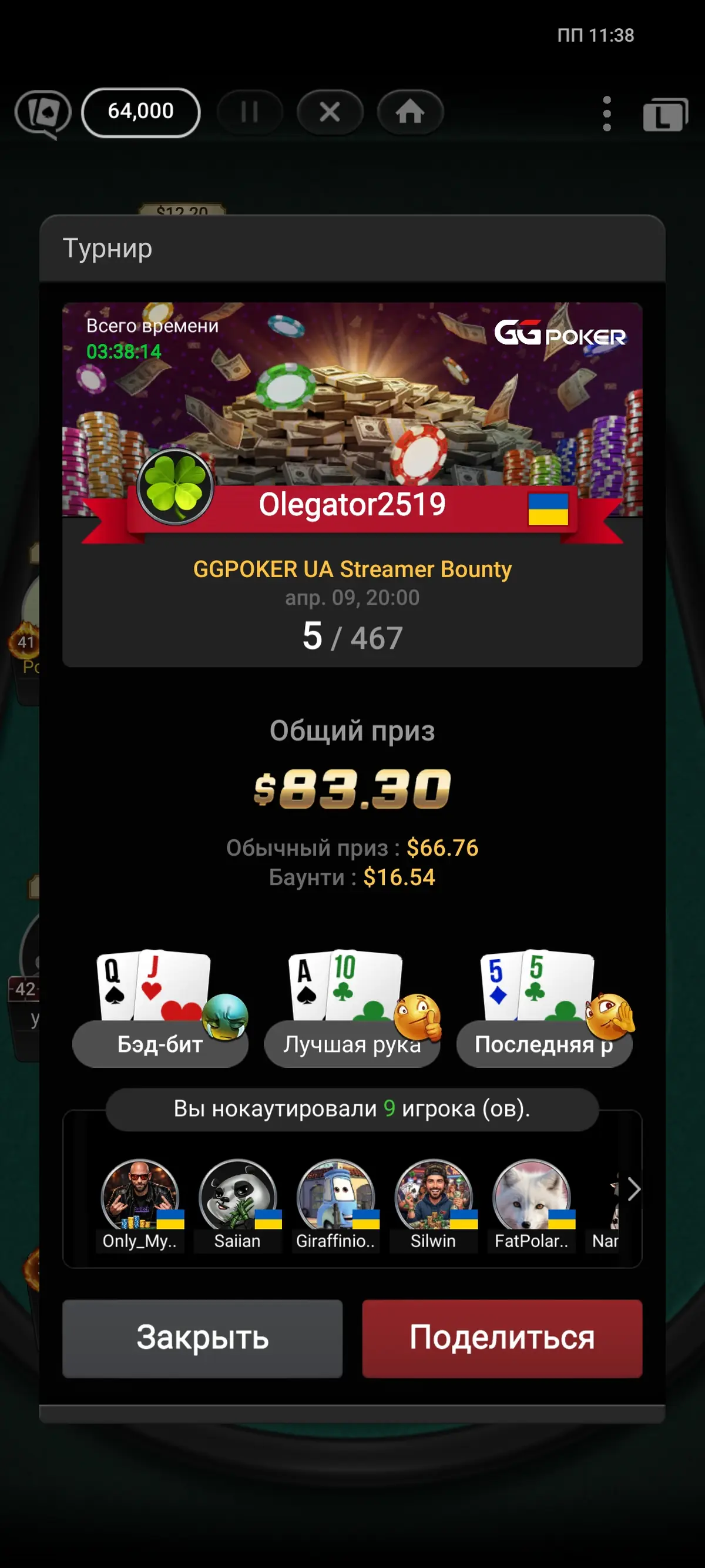Screen dimensions: 705x1568
Task: Open the card chat icon
Action: (42, 113)
